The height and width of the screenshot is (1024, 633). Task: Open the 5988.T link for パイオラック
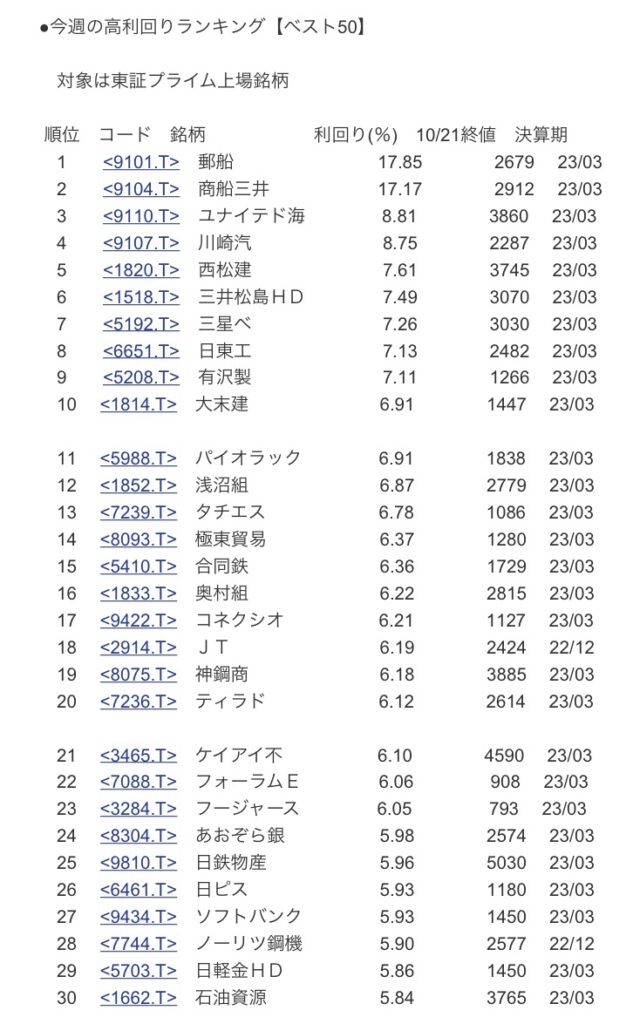point(138,458)
